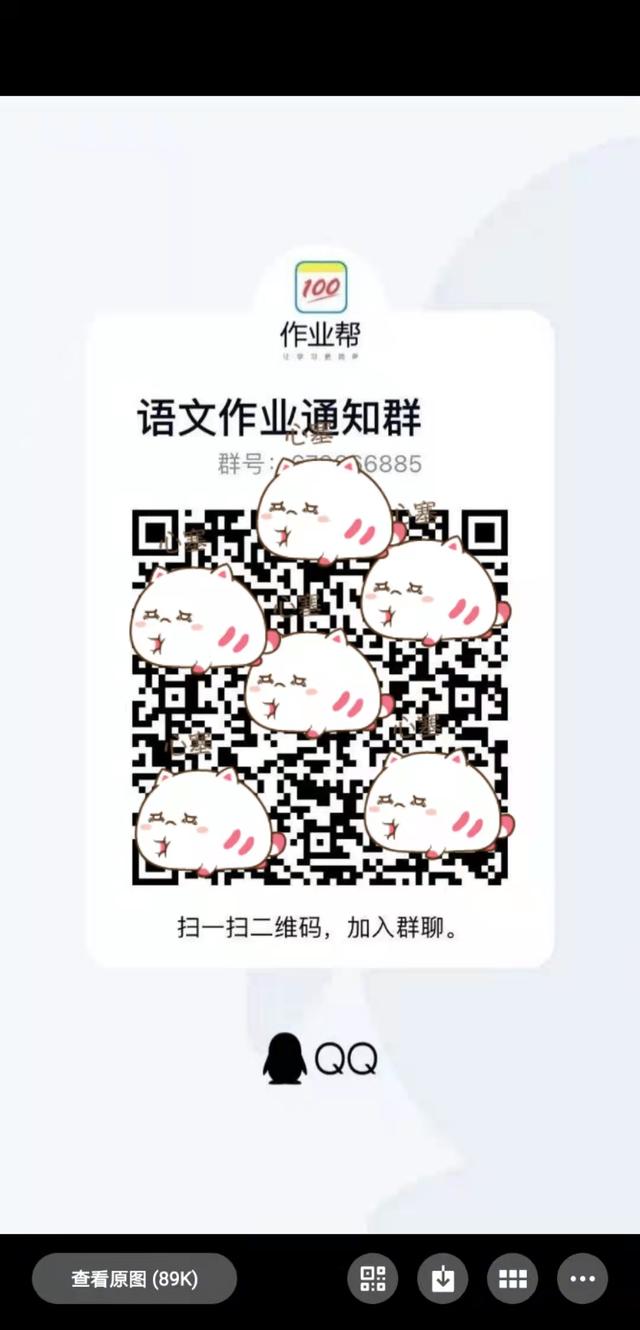Tap 查看原图 (89K) to view original image

pos(134,1278)
